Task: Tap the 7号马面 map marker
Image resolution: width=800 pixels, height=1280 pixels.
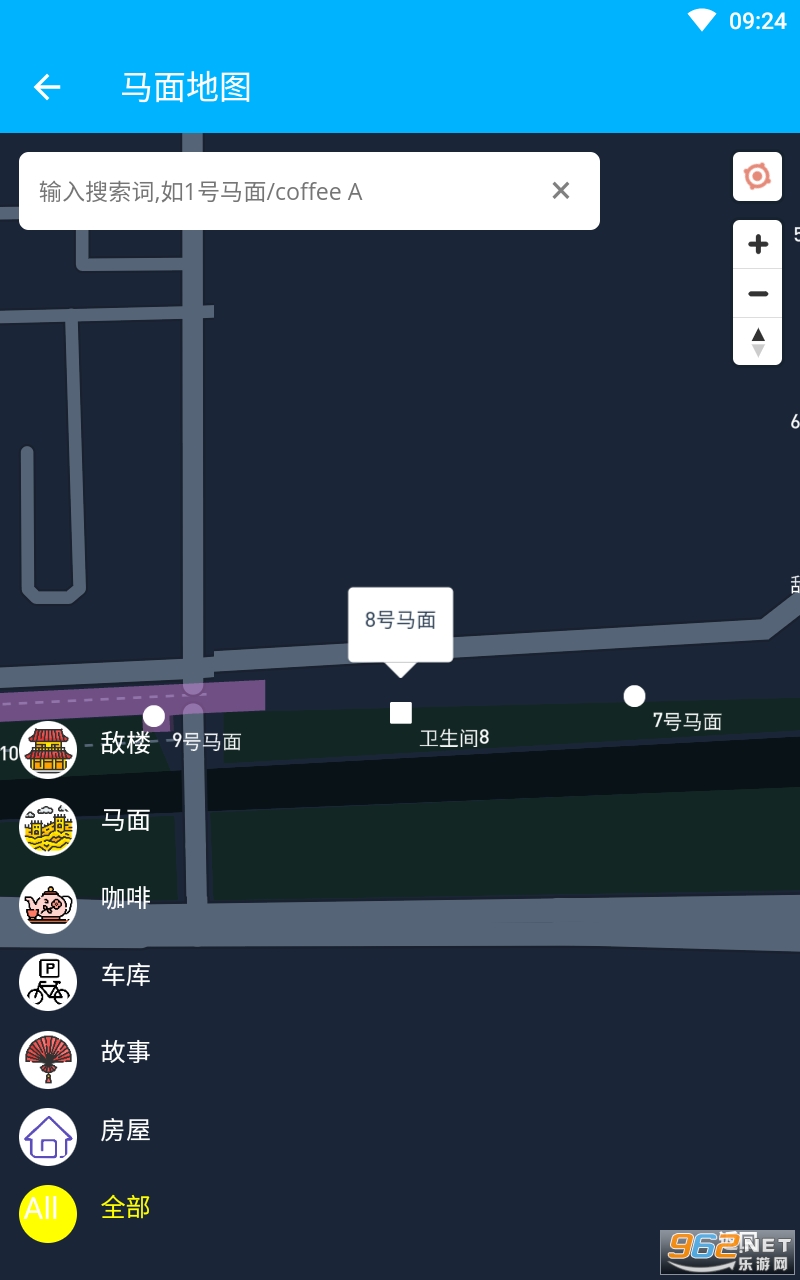Action: coord(634,696)
